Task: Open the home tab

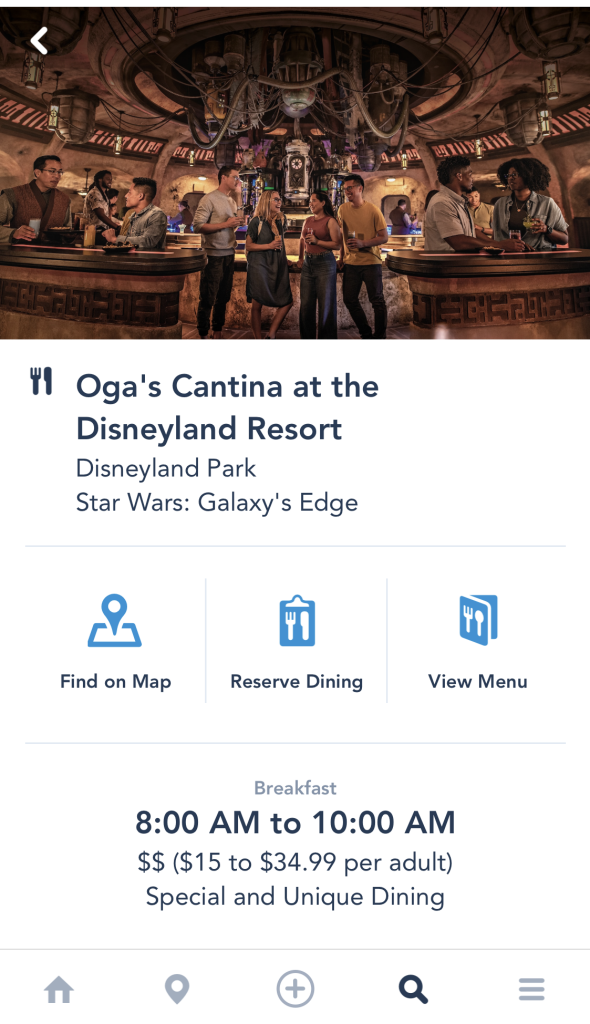Action: point(59,989)
